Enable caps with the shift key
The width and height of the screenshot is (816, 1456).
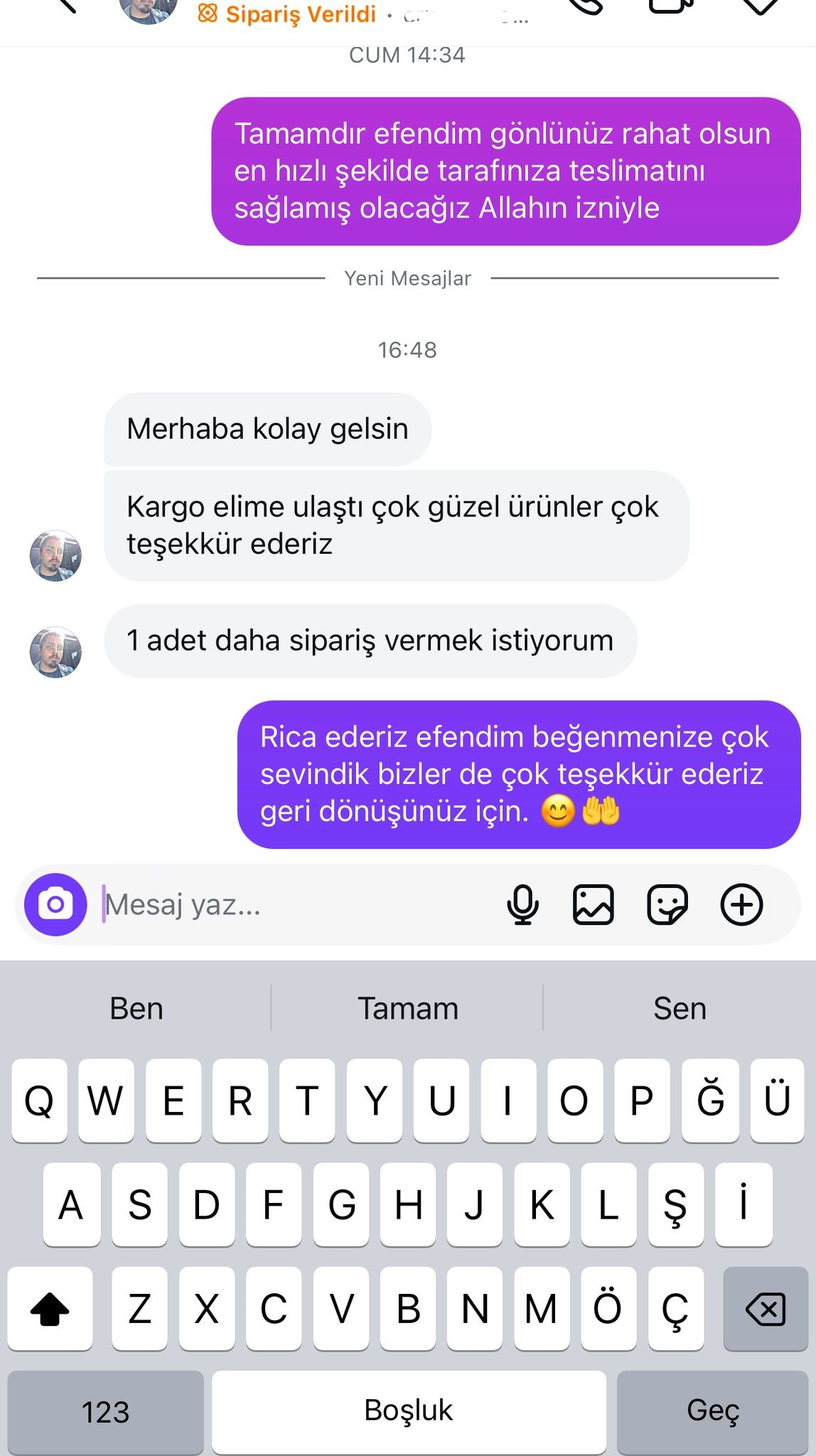point(50,1309)
